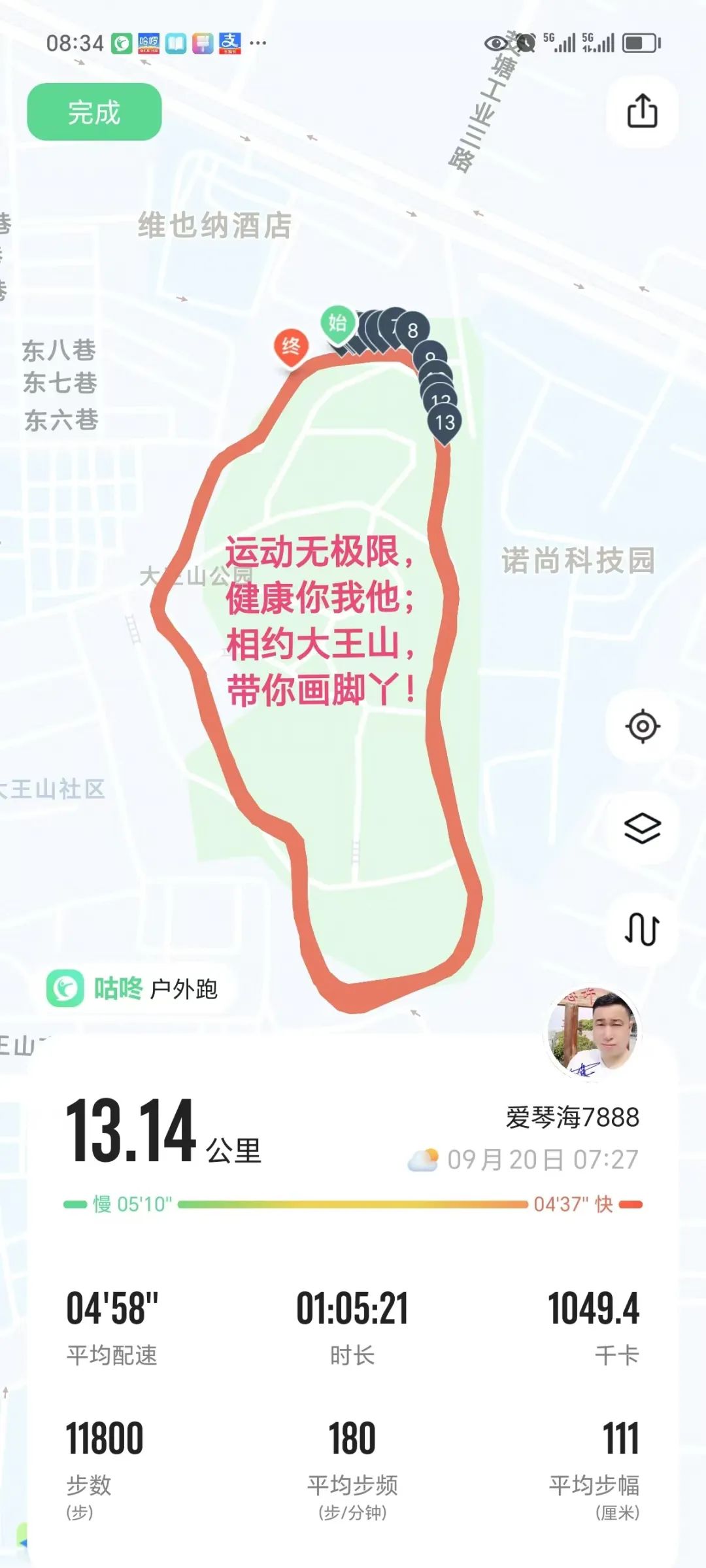The height and width of the screenshot is (1568, 706).
Task: Tap the green 完成 button
Action: coord(94,112)
